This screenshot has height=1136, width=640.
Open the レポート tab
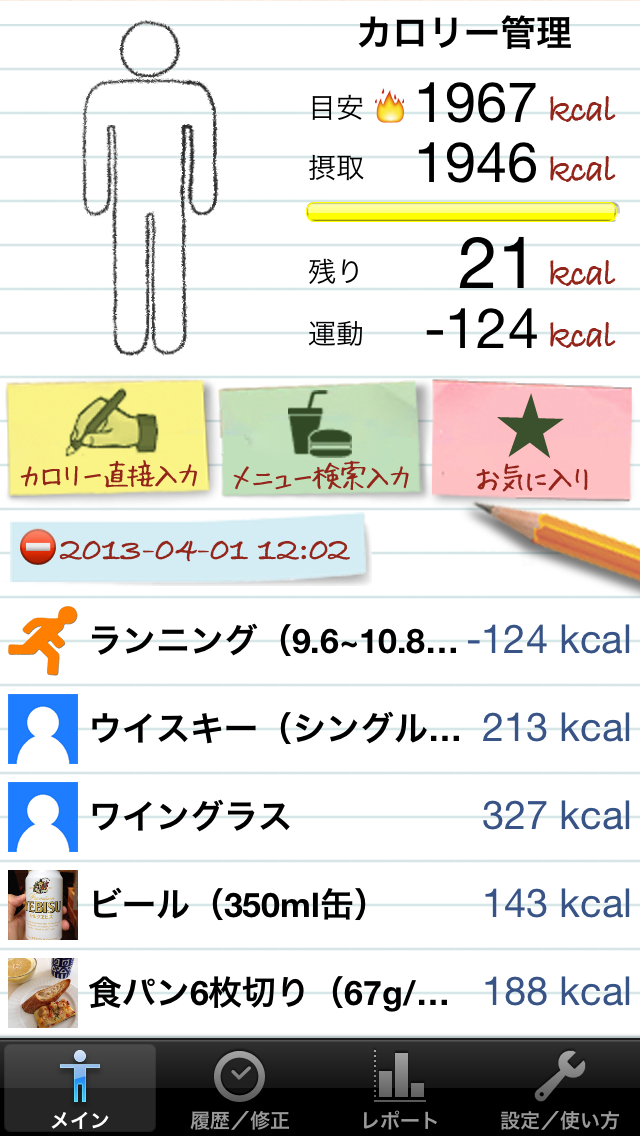coord(400,1088)
